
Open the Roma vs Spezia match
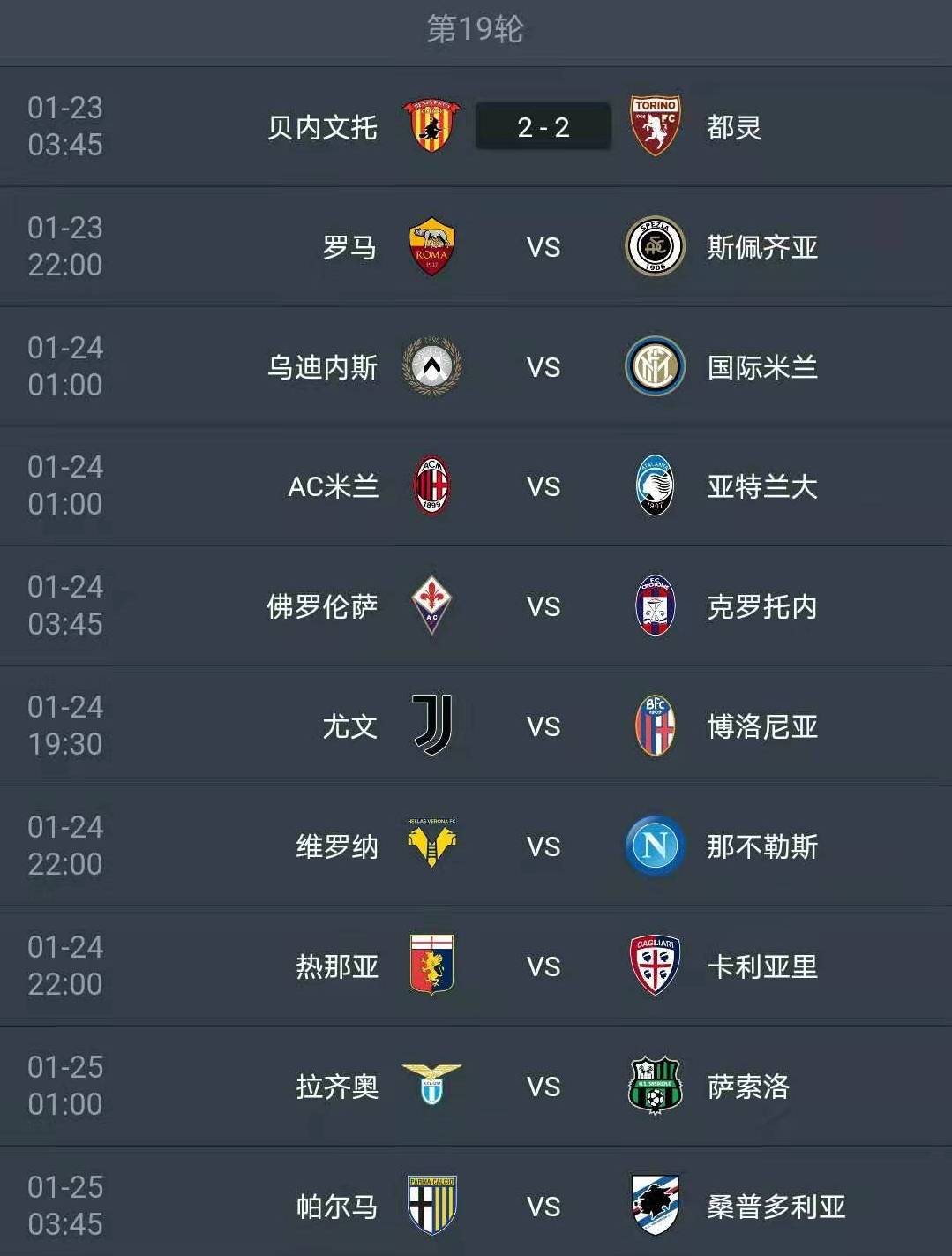click(543, 247)
